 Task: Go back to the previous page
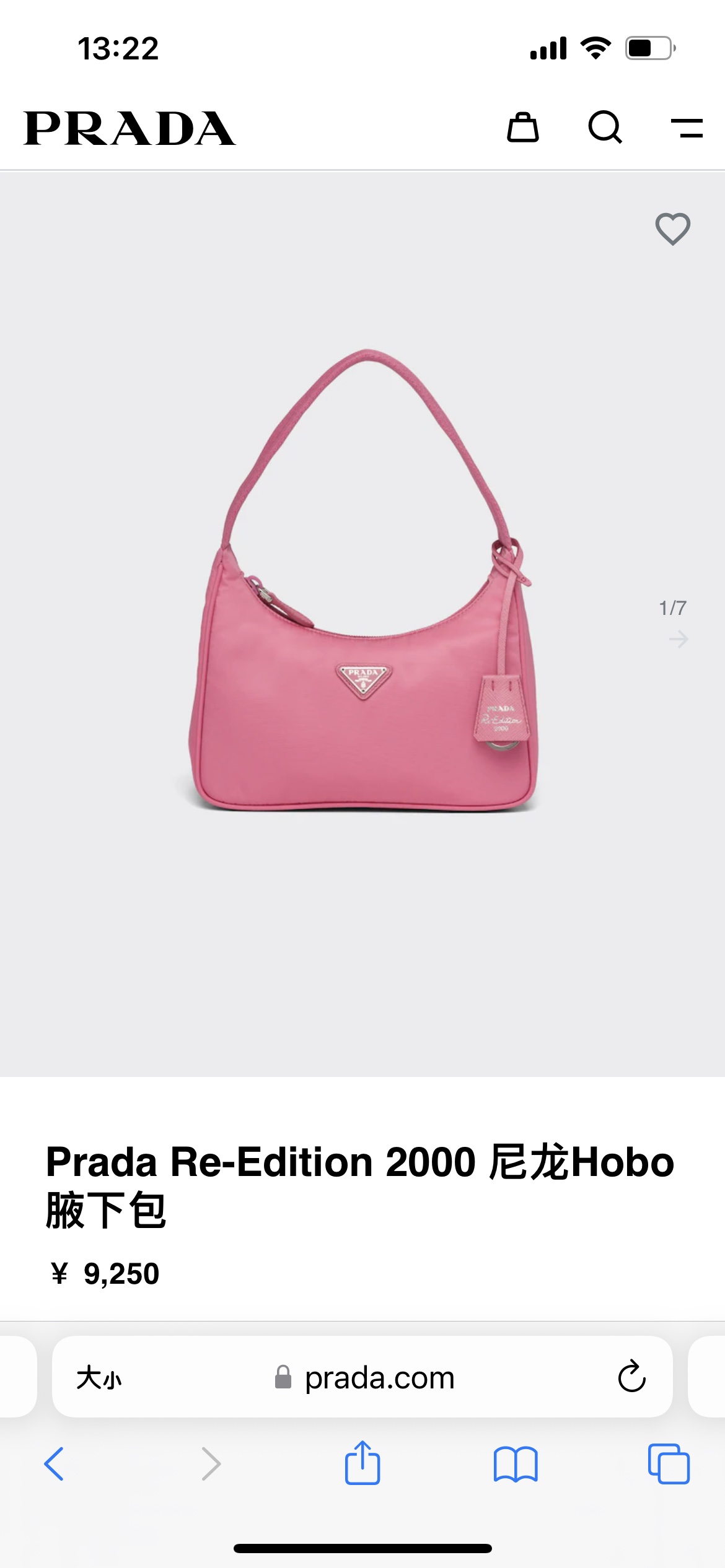55,1464
